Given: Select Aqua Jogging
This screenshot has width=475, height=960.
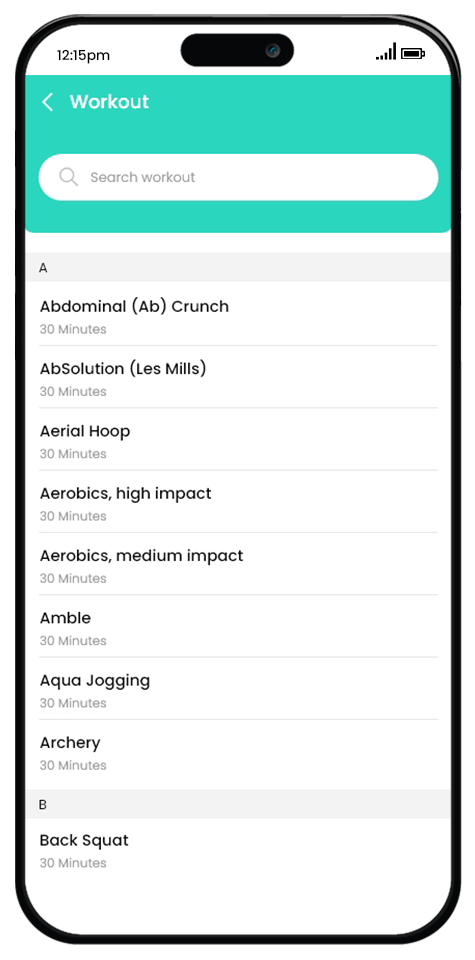Looking at the screenshot, I should pyautogui.click(x=238, y=689).
